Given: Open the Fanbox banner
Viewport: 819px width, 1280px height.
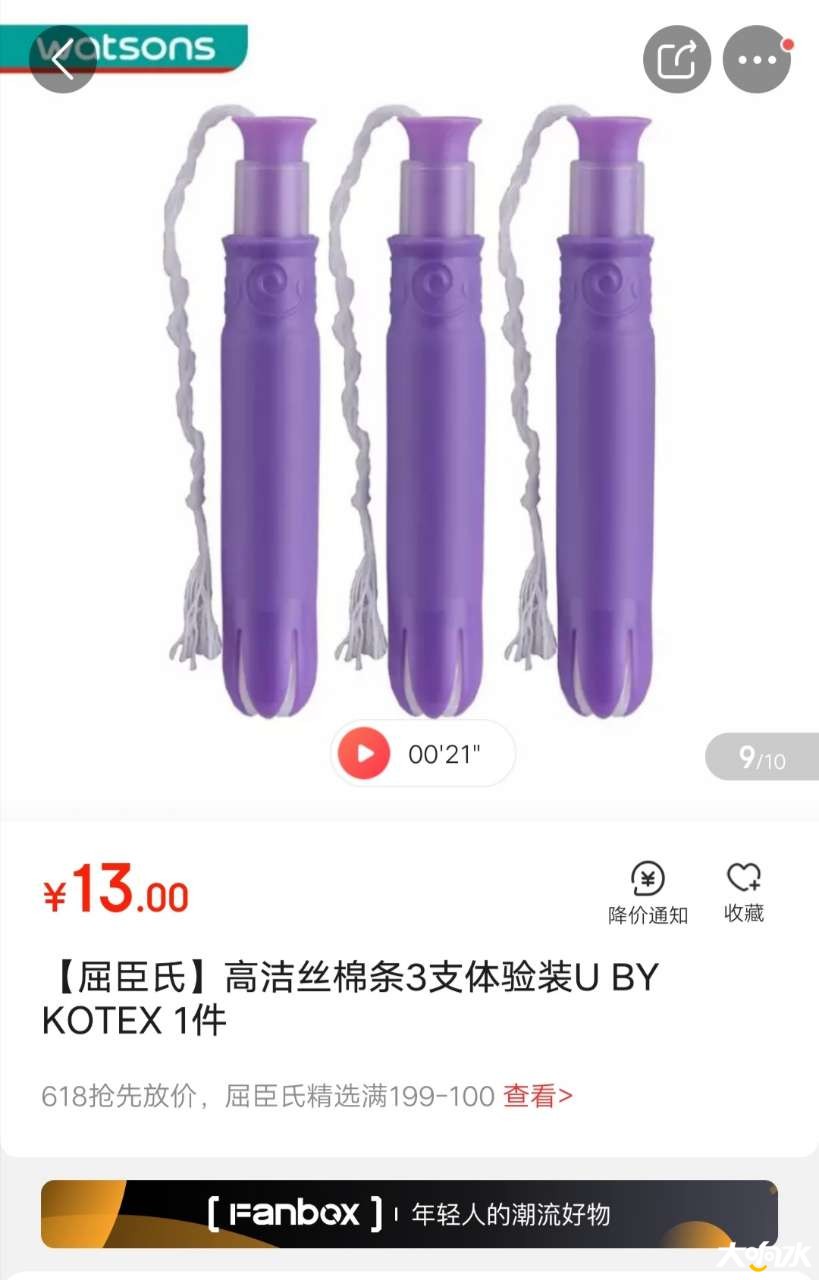Looking at the screenshot, I should 409,1214.
